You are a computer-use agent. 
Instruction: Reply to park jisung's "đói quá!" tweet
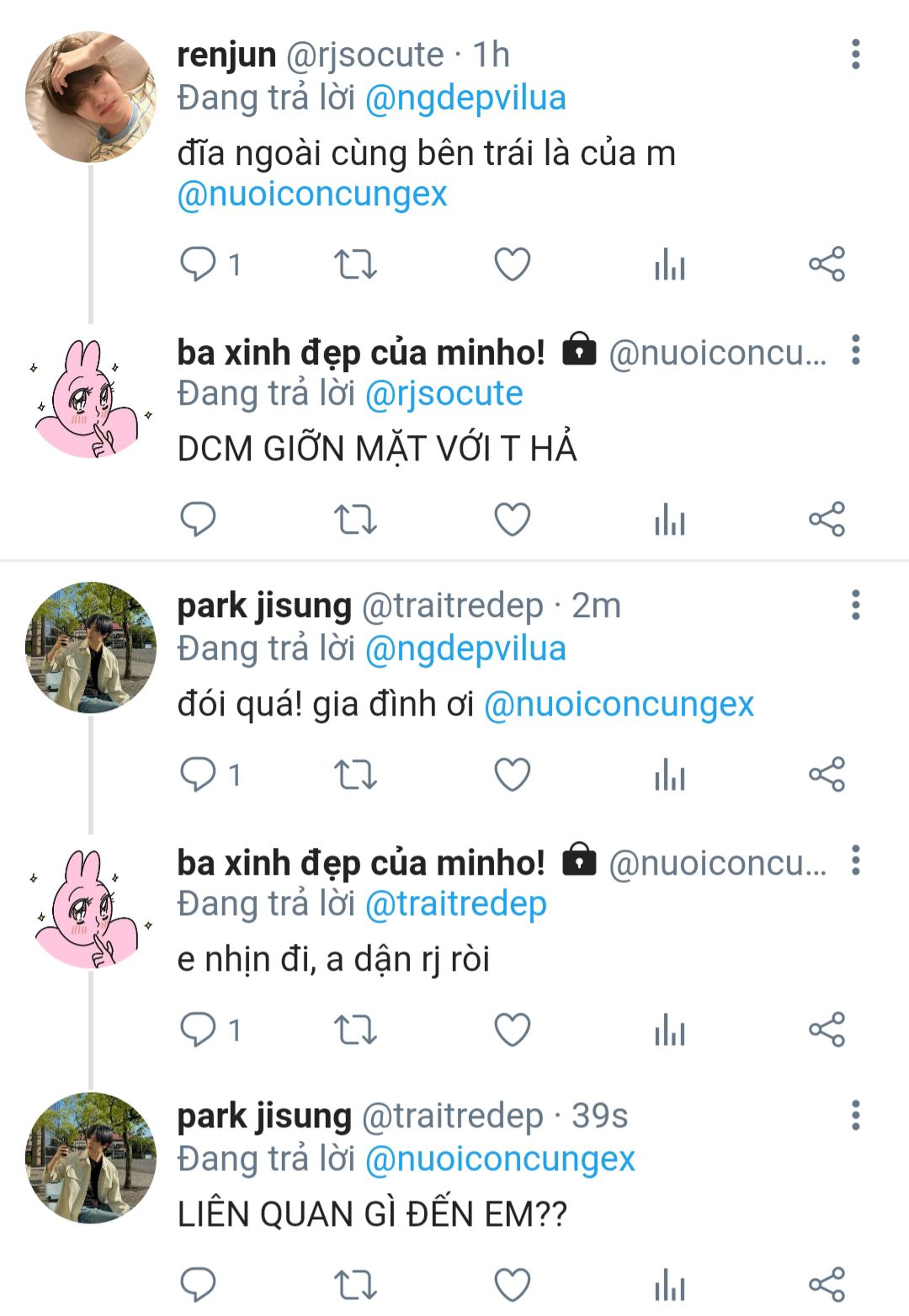point(199,775)
